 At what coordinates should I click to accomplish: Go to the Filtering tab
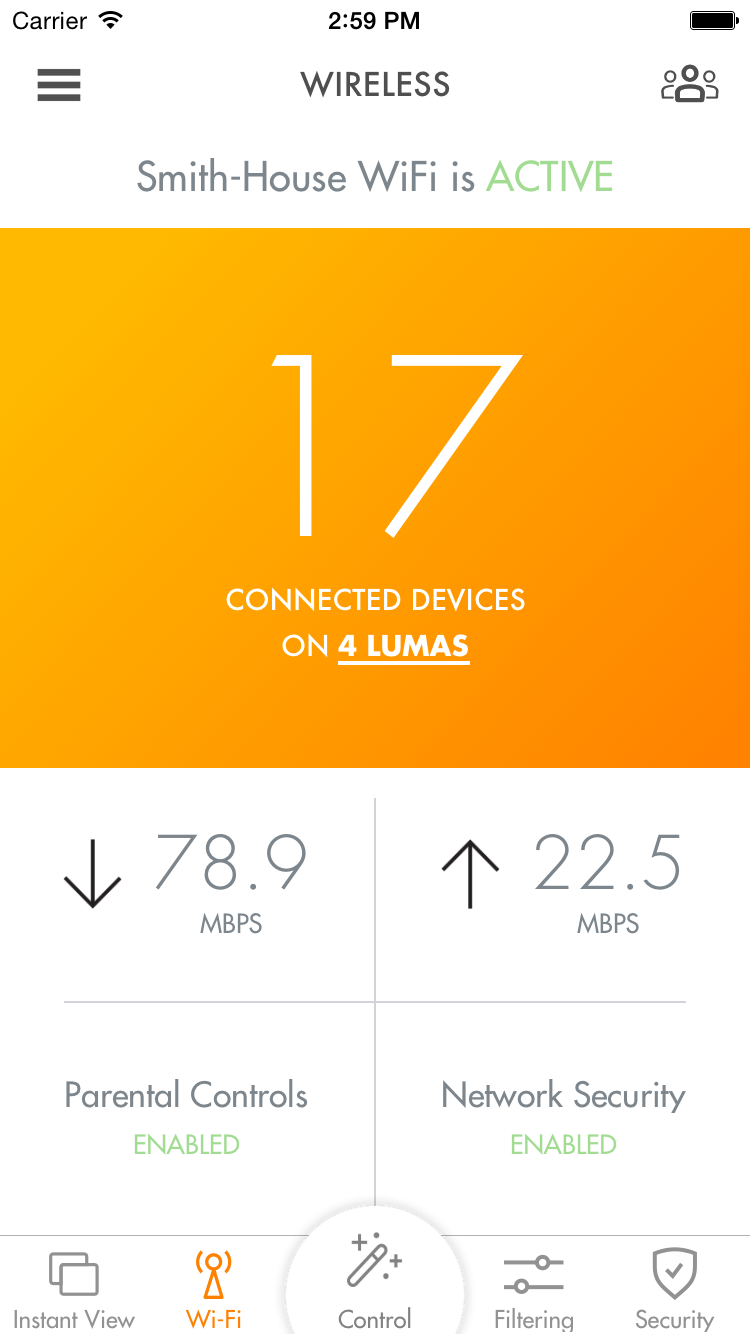coord(534,1290)
